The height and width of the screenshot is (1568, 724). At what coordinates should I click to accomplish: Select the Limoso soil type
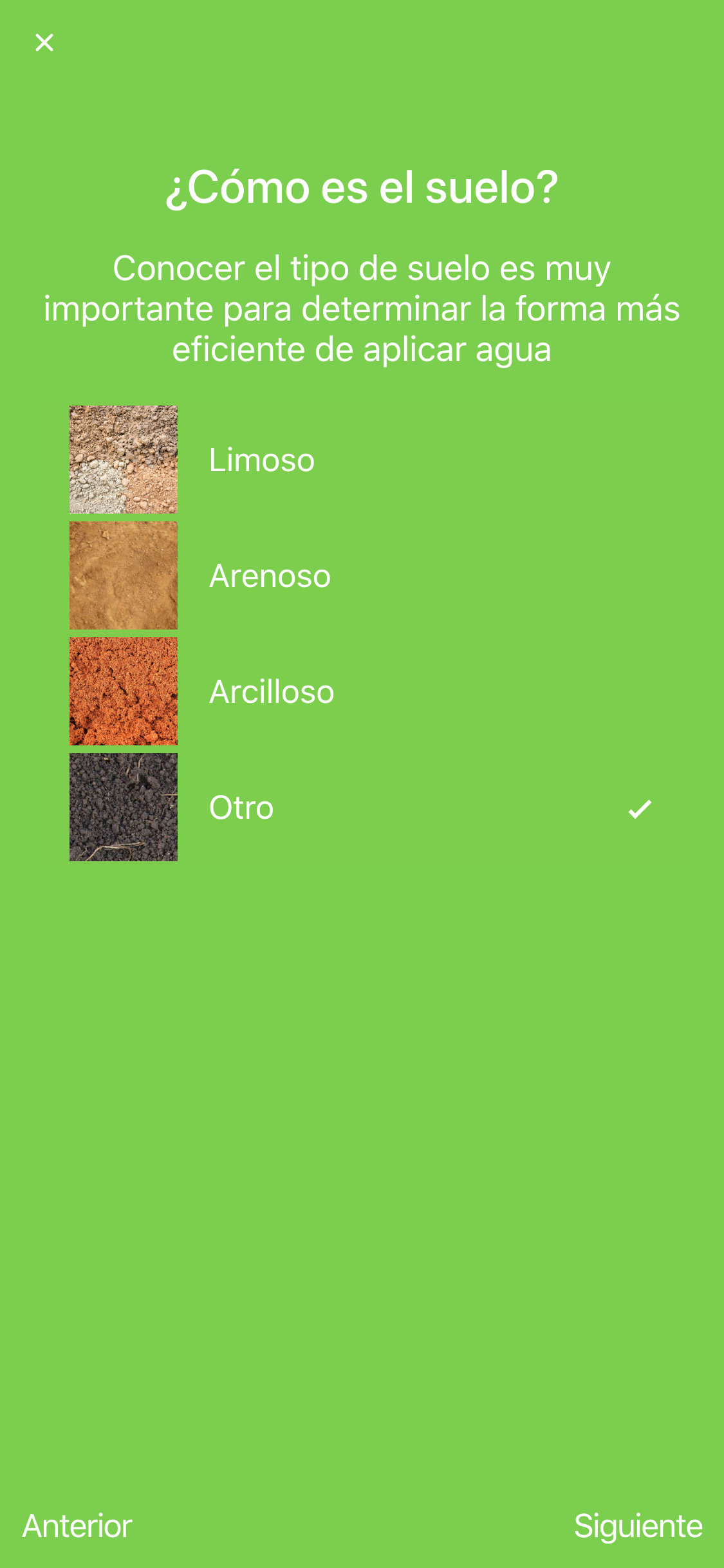(362, 460)
